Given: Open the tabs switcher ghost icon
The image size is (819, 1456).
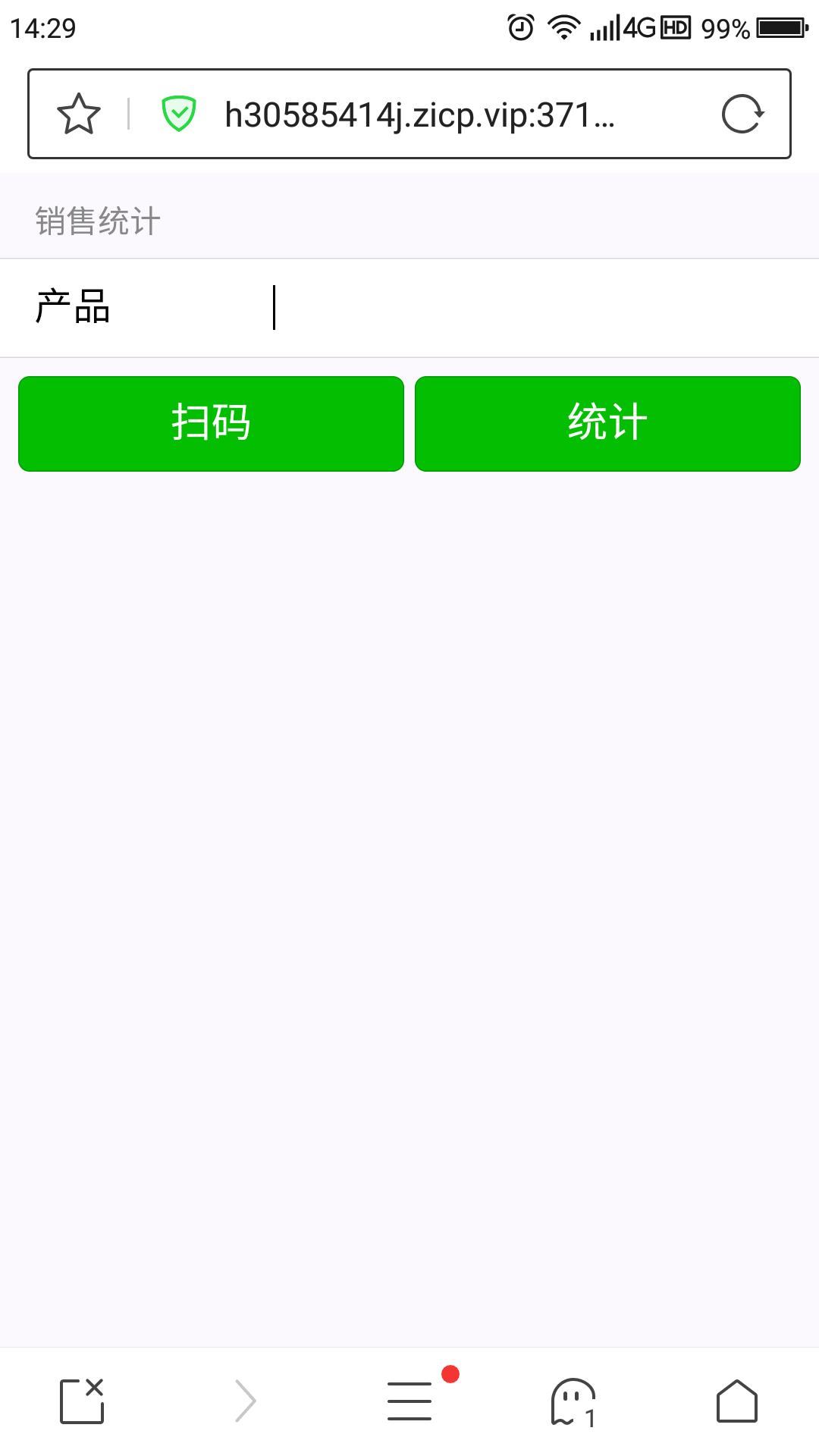Looking at the screenshot, I should coord(574,1402).
